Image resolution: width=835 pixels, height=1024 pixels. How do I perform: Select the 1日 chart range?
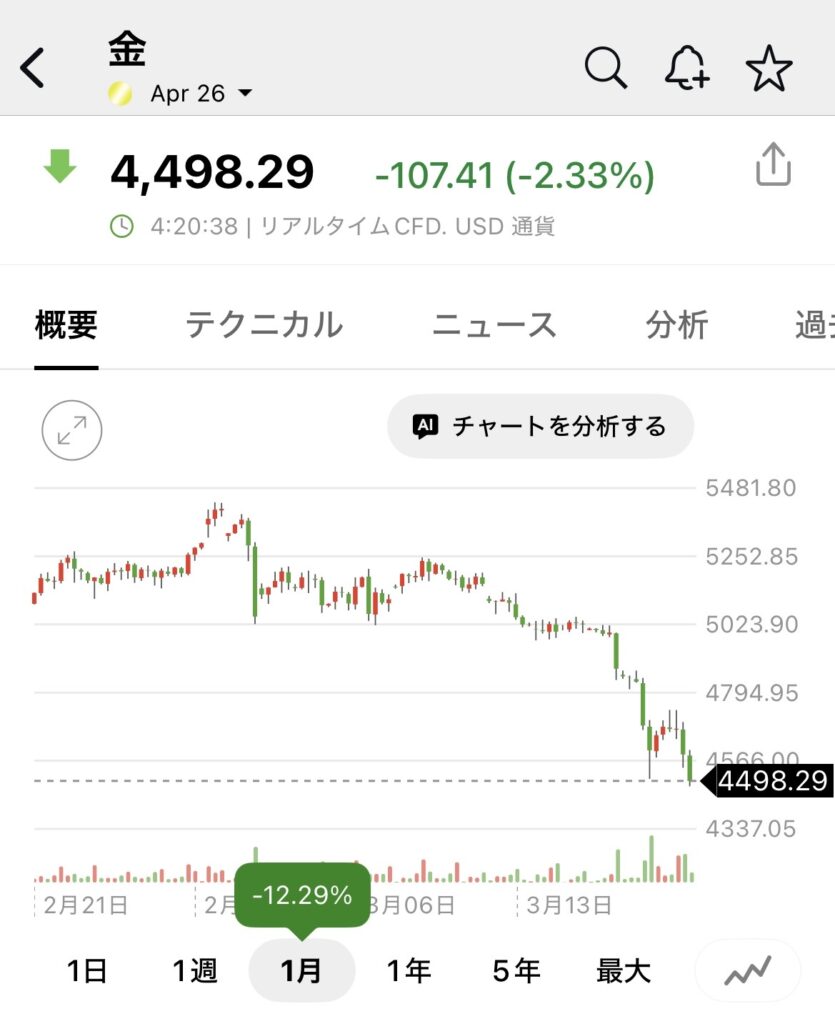click(x=87, y=970)
